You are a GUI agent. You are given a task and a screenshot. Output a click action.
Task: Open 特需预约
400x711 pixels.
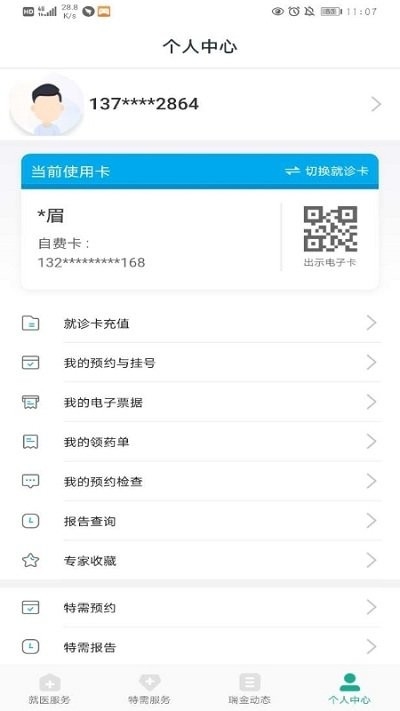[200, 608]
